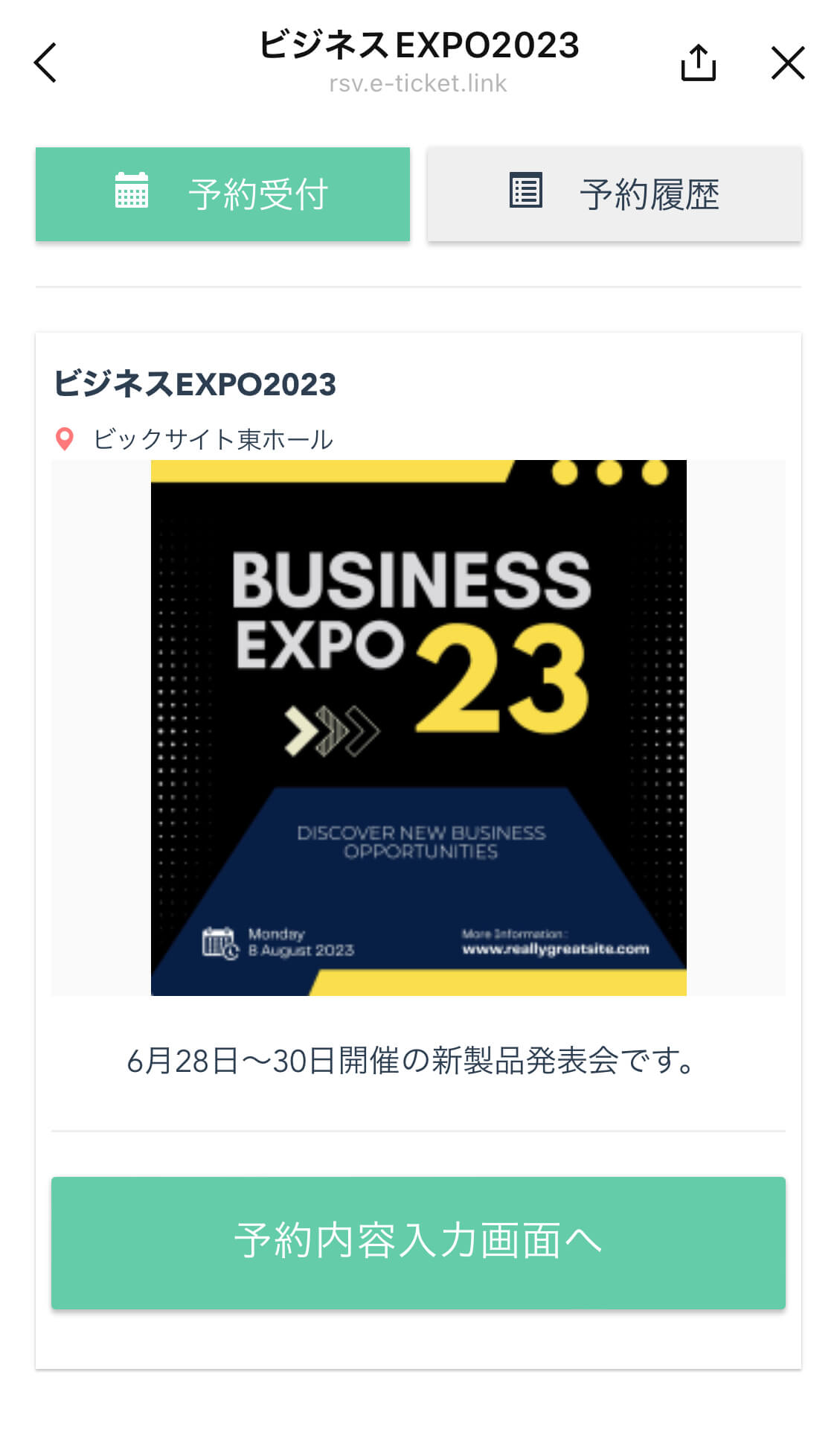Switch to the 予約受付 tab
This screenshot has width=837, height=1456.
pos(222,194)
